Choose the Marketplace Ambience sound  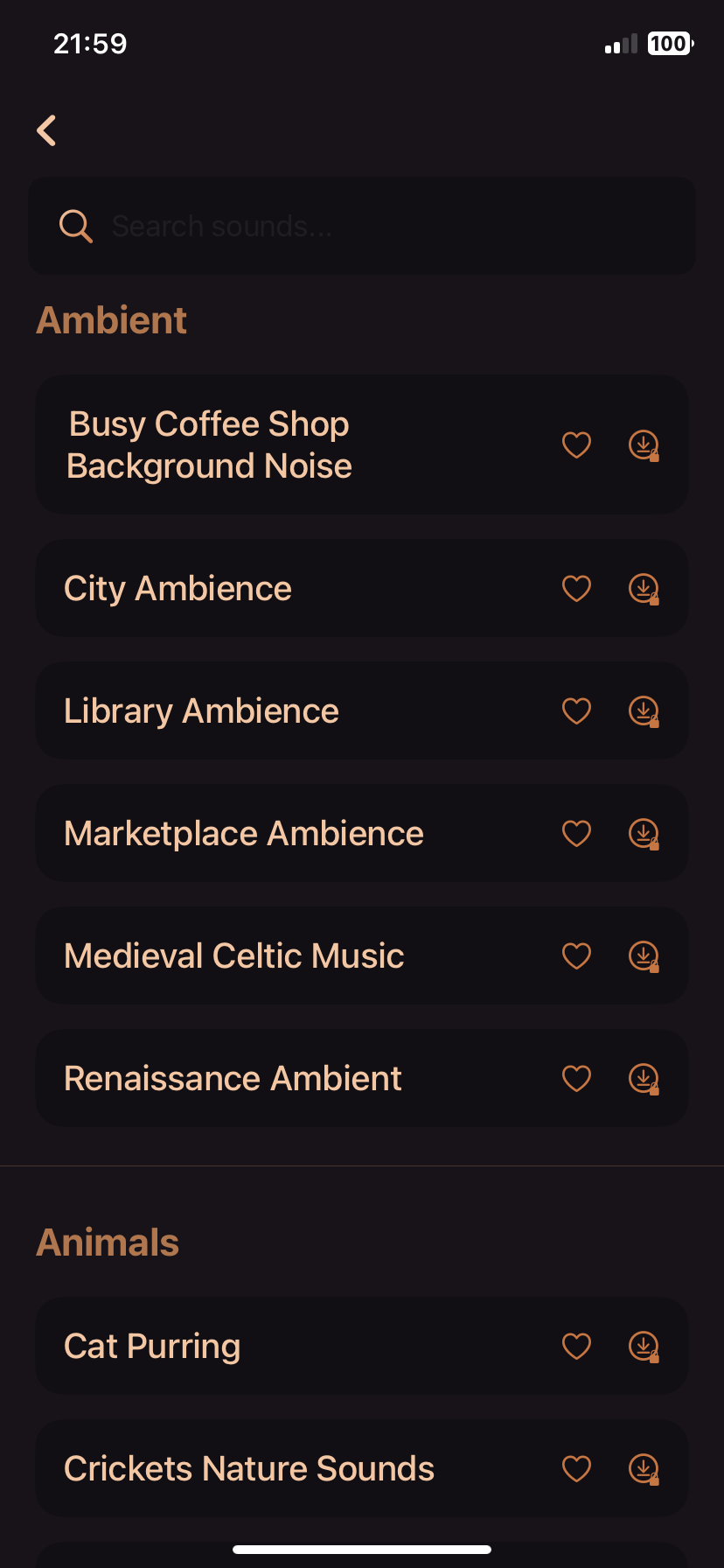pyautogui.click(x=244, y=833)
